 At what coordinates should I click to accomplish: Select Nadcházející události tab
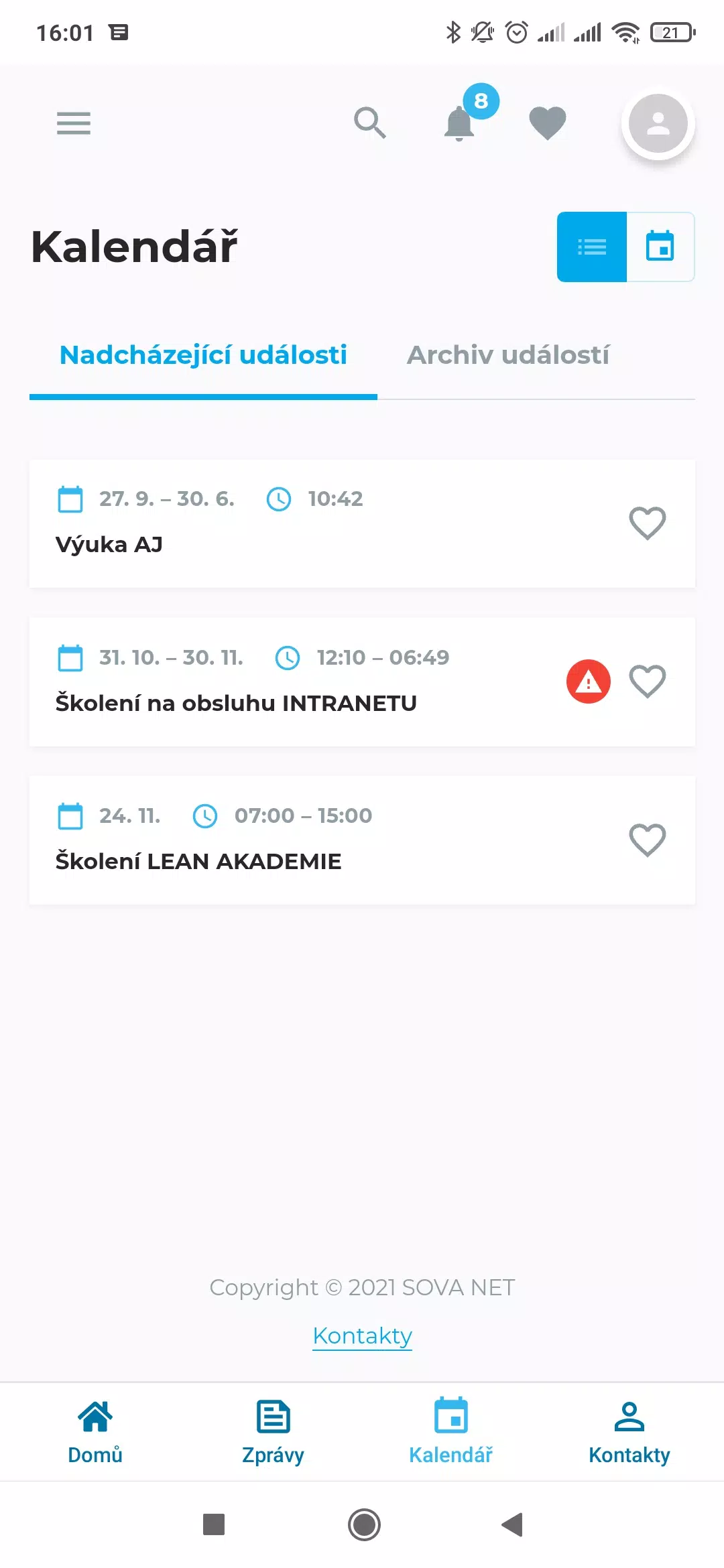pos(203,355)
